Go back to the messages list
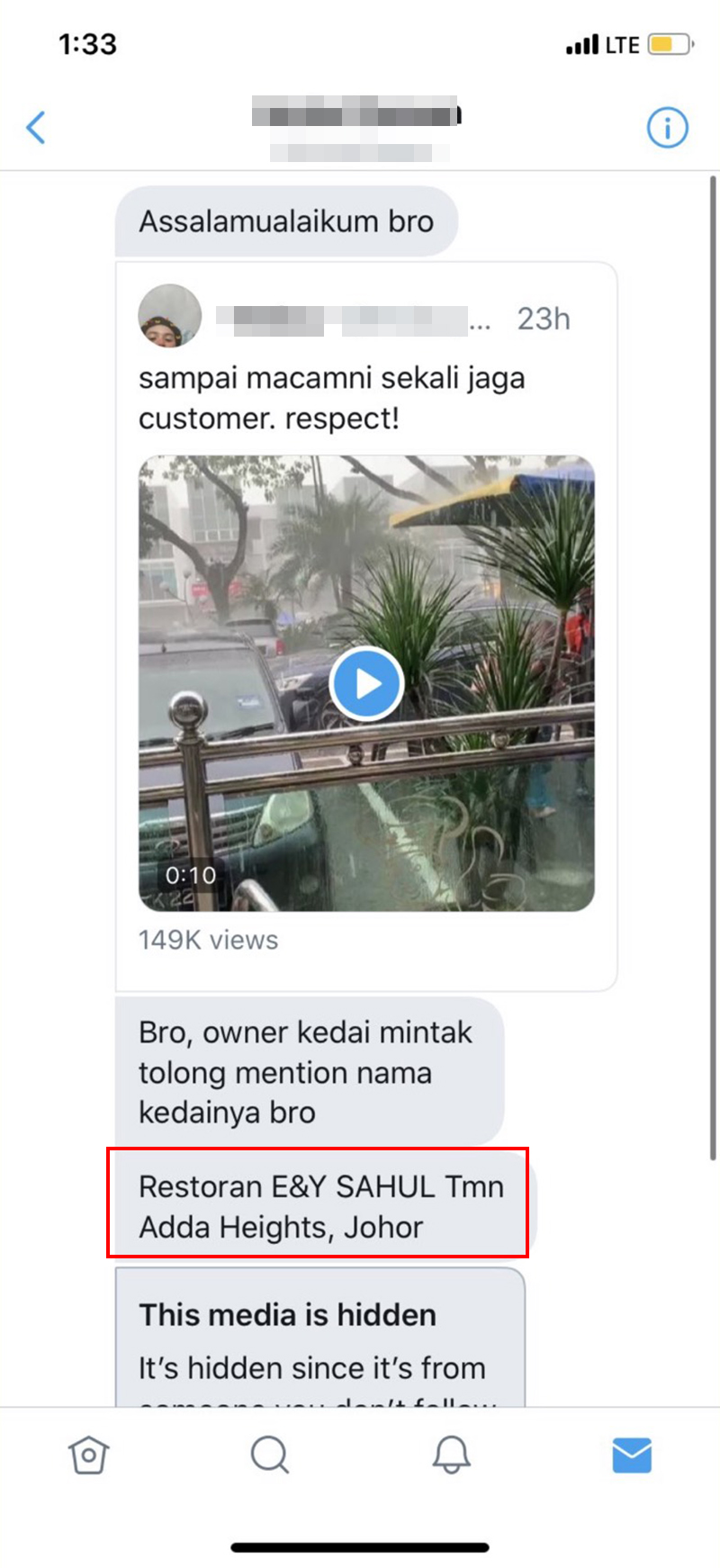Screen dimensions: 720x1568 tap(36, 128)
